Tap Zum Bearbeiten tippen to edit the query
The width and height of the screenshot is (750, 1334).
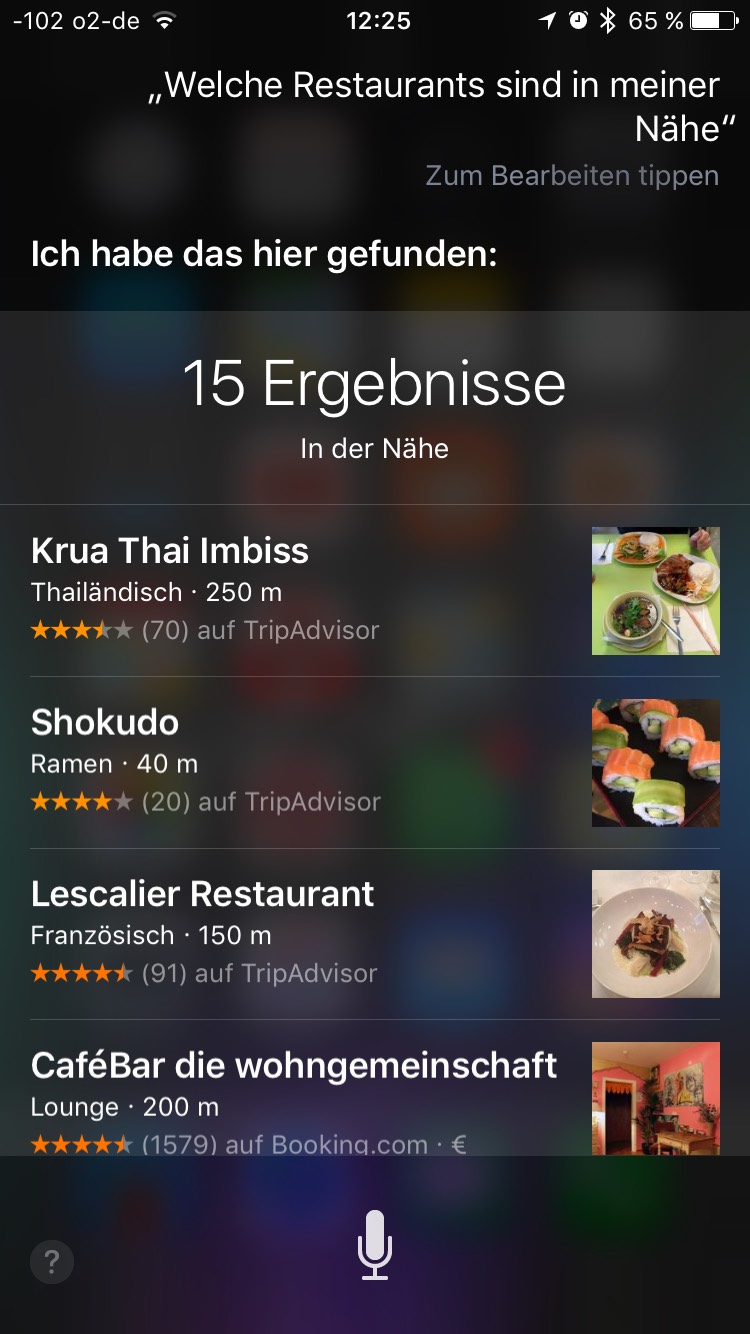pos(573,175)
